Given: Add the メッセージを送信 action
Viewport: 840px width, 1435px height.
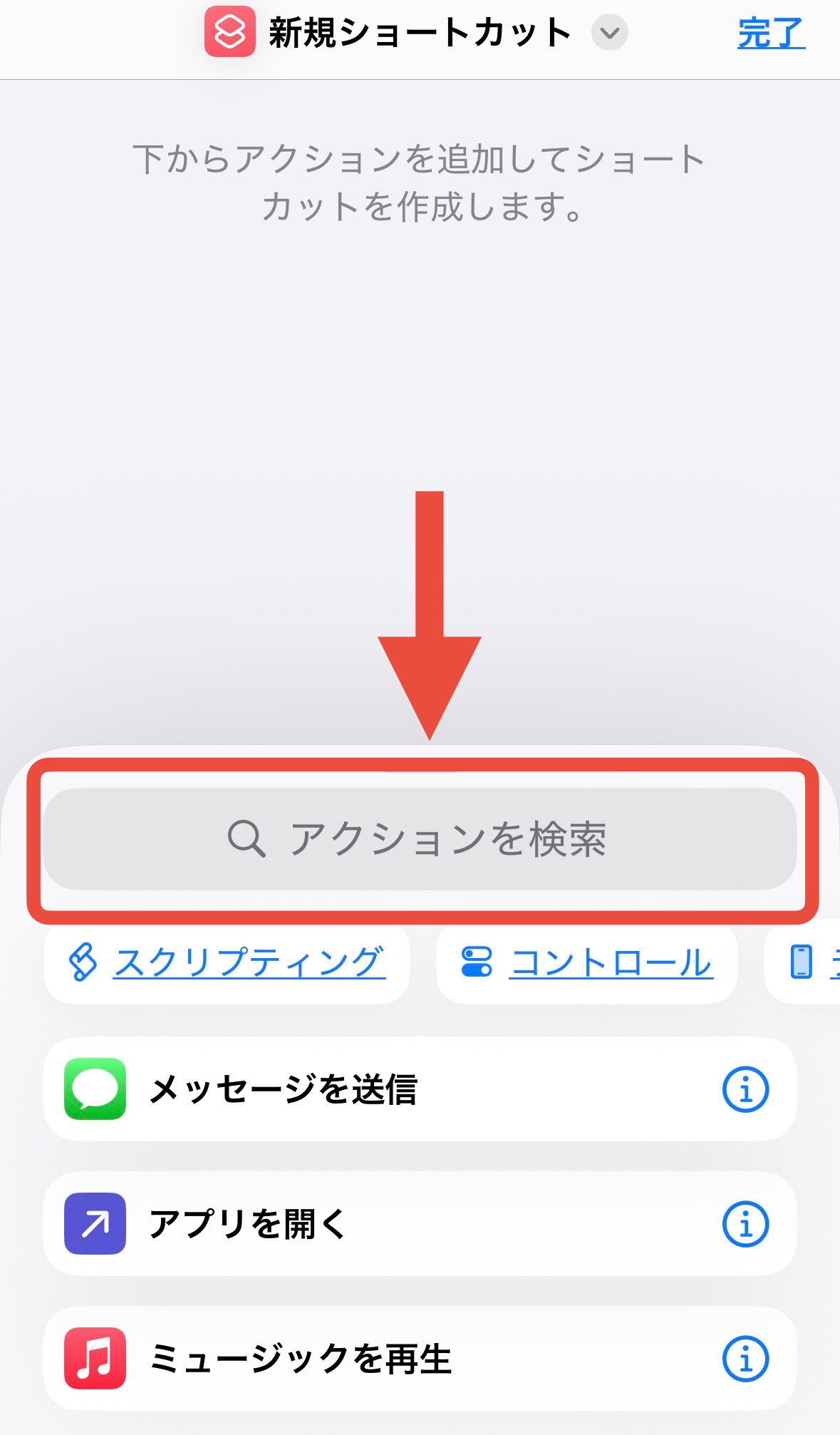Looking at the screenshot, I should 420,1089.
